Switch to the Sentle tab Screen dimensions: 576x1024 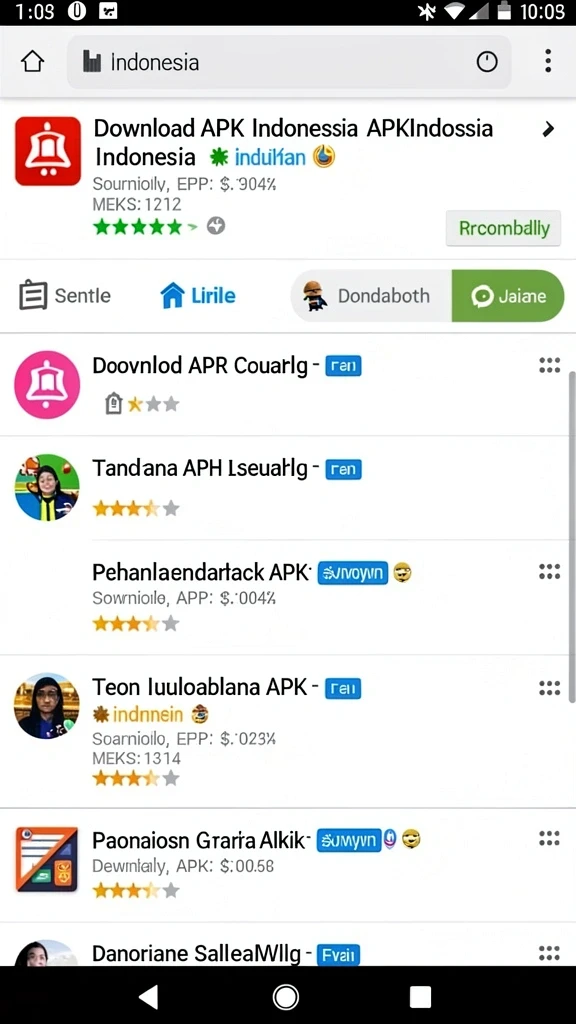point(65,295)
